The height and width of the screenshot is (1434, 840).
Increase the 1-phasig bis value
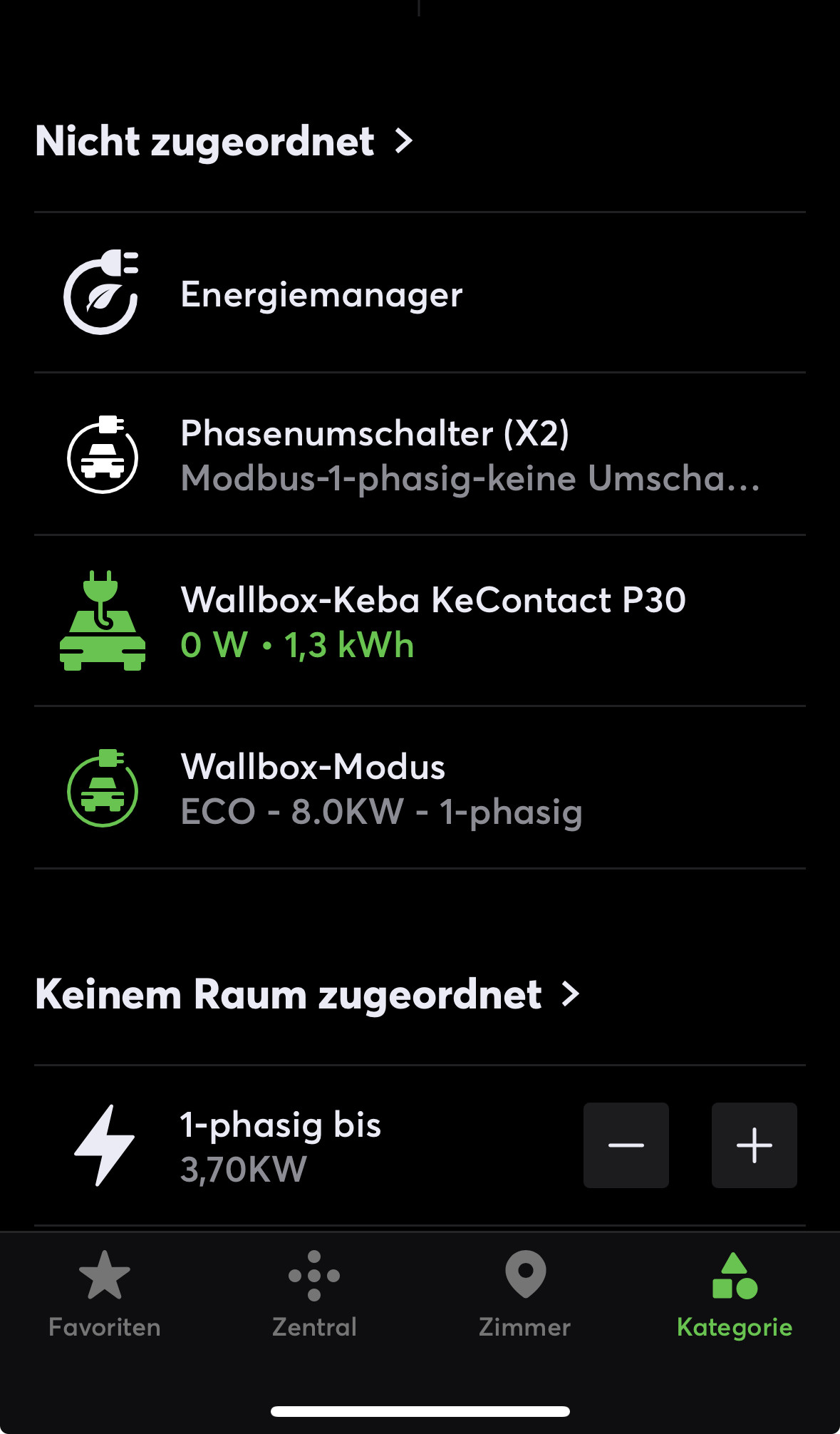[x=754, y=1145]
